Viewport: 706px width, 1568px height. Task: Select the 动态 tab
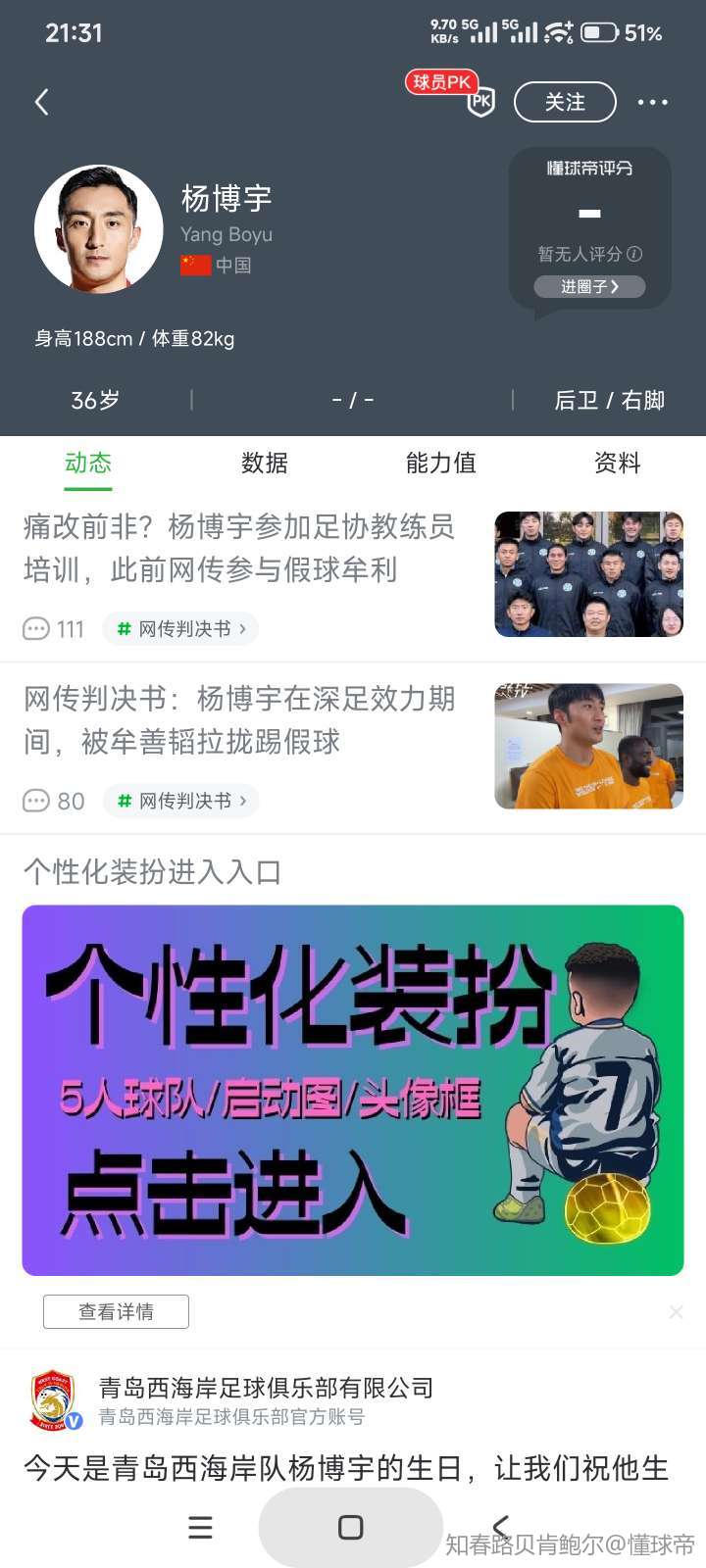(x=88, y=463)
